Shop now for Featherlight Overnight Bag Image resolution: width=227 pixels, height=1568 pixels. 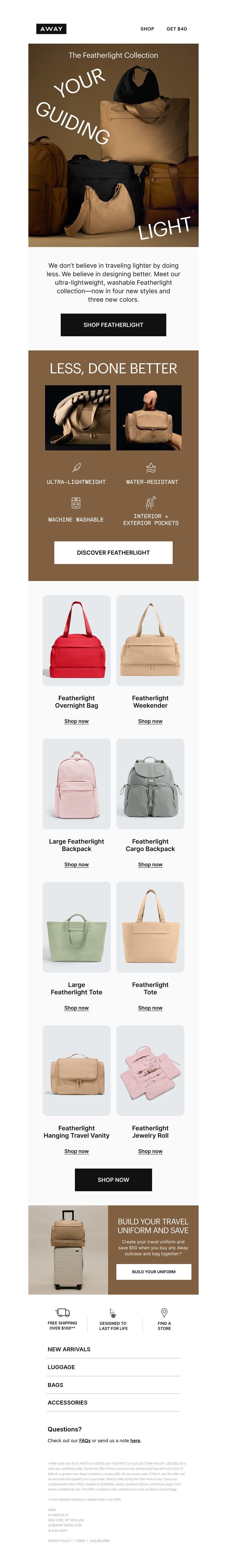[x=76, y=721]
